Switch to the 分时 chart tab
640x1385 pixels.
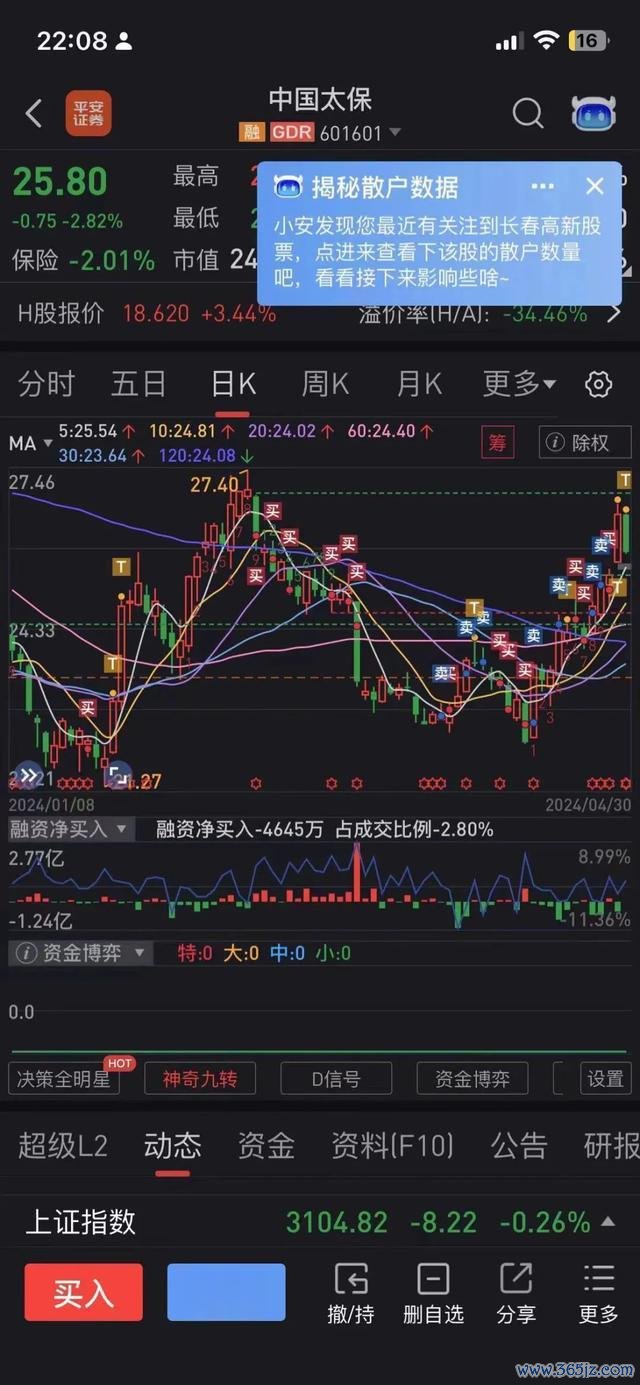click(x=46, y=384)
